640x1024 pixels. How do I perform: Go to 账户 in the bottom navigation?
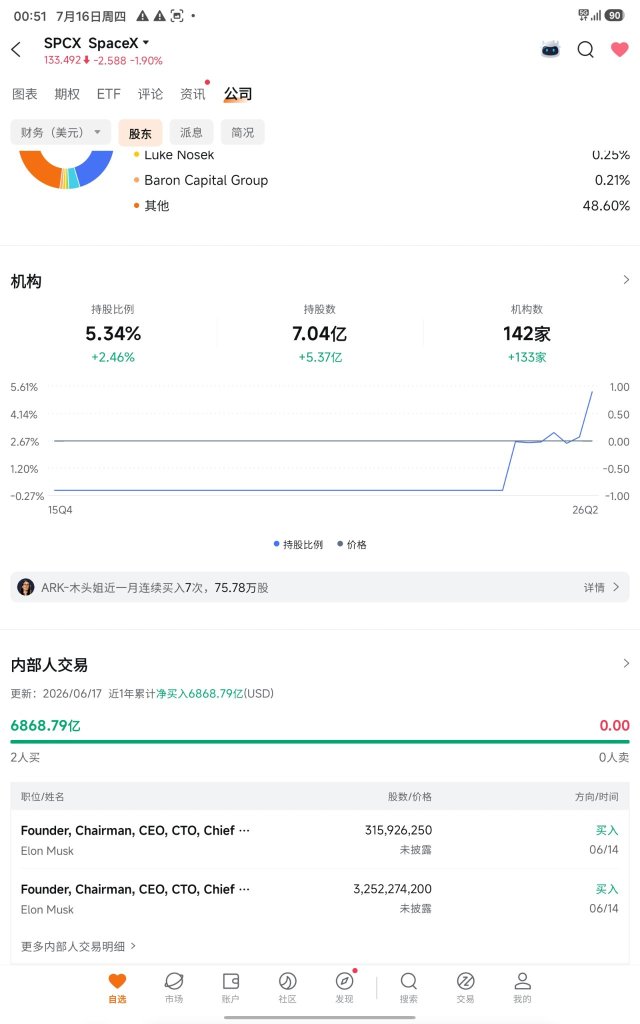[231, 987]
